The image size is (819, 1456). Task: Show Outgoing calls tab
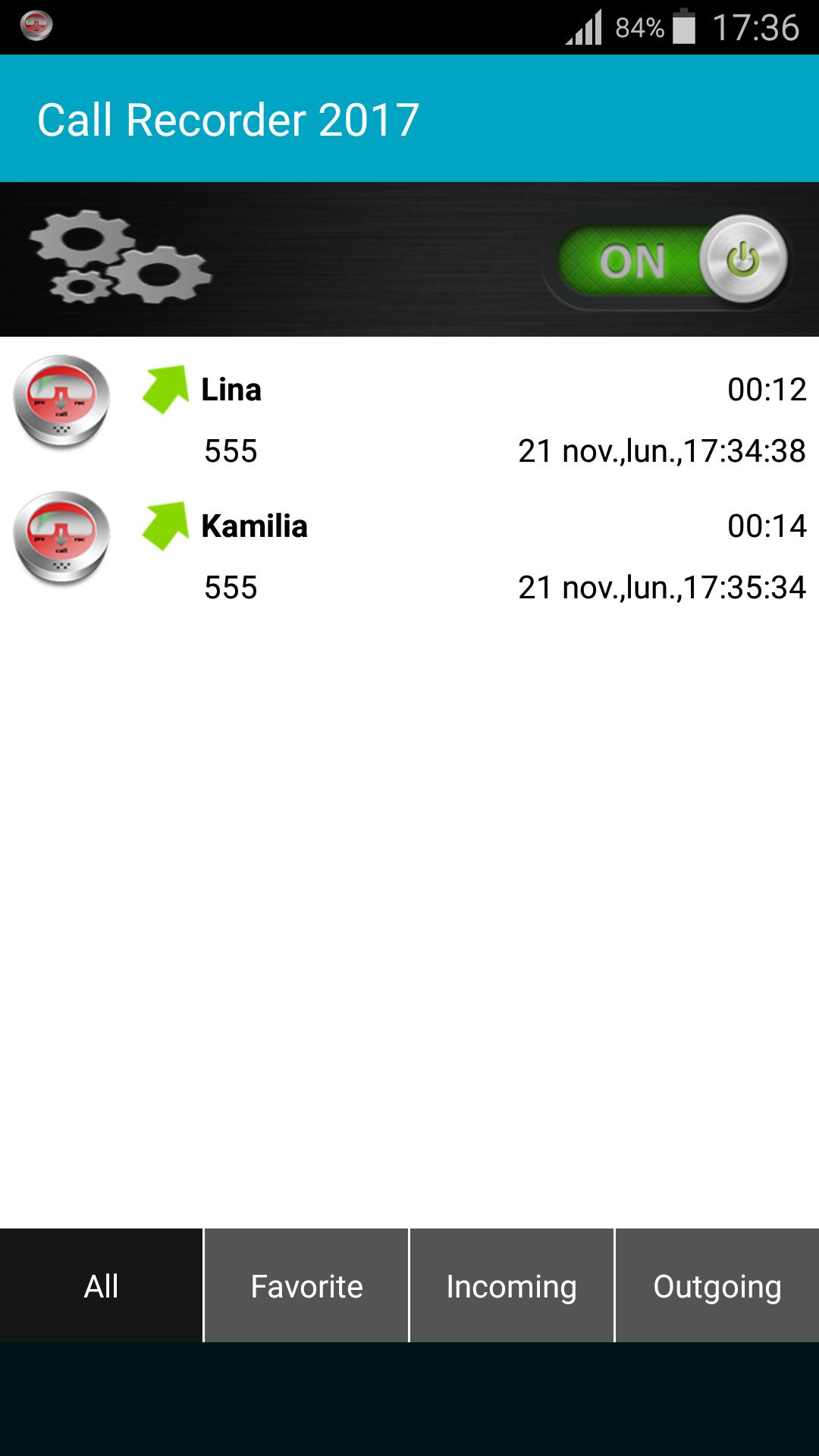point(717,1286)
